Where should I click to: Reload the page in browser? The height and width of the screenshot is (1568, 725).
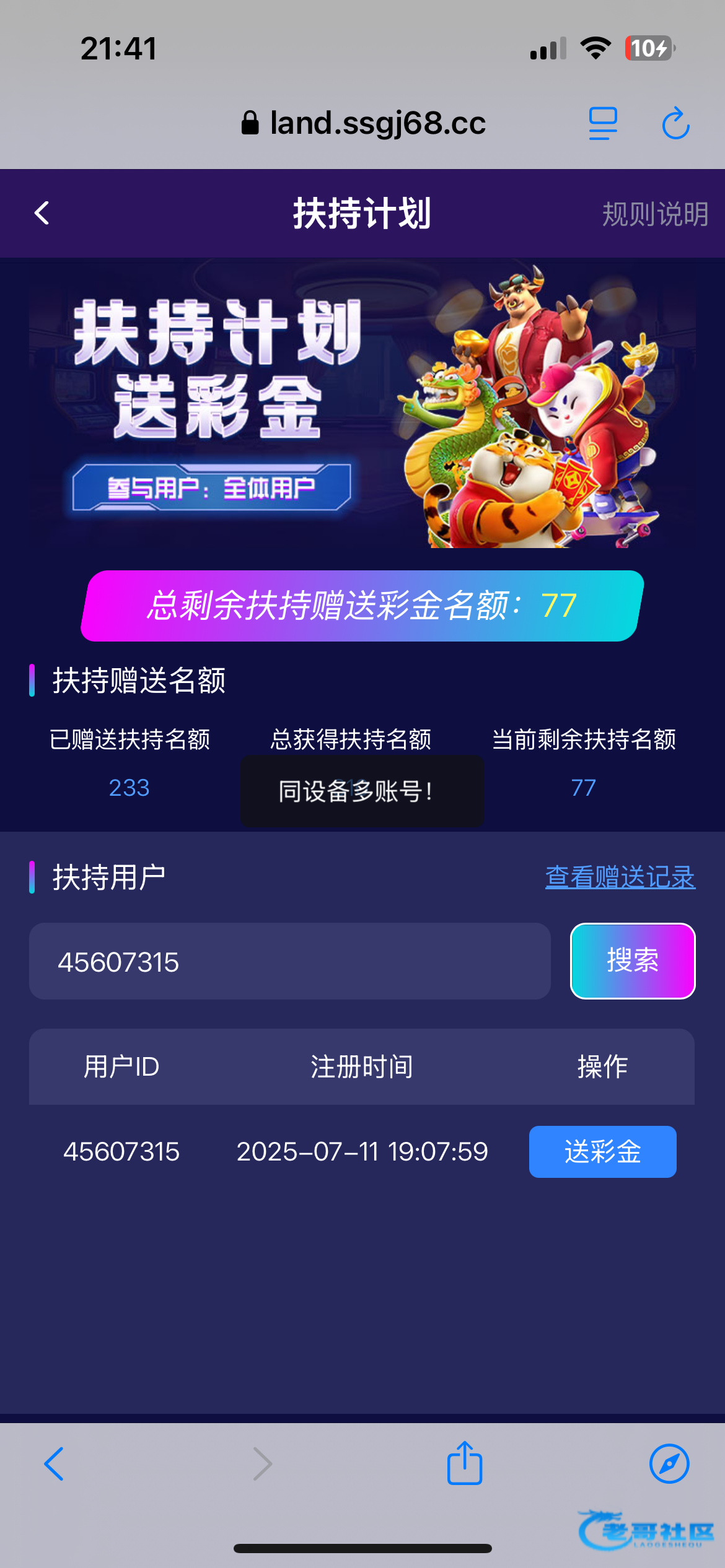coord(675,123)
